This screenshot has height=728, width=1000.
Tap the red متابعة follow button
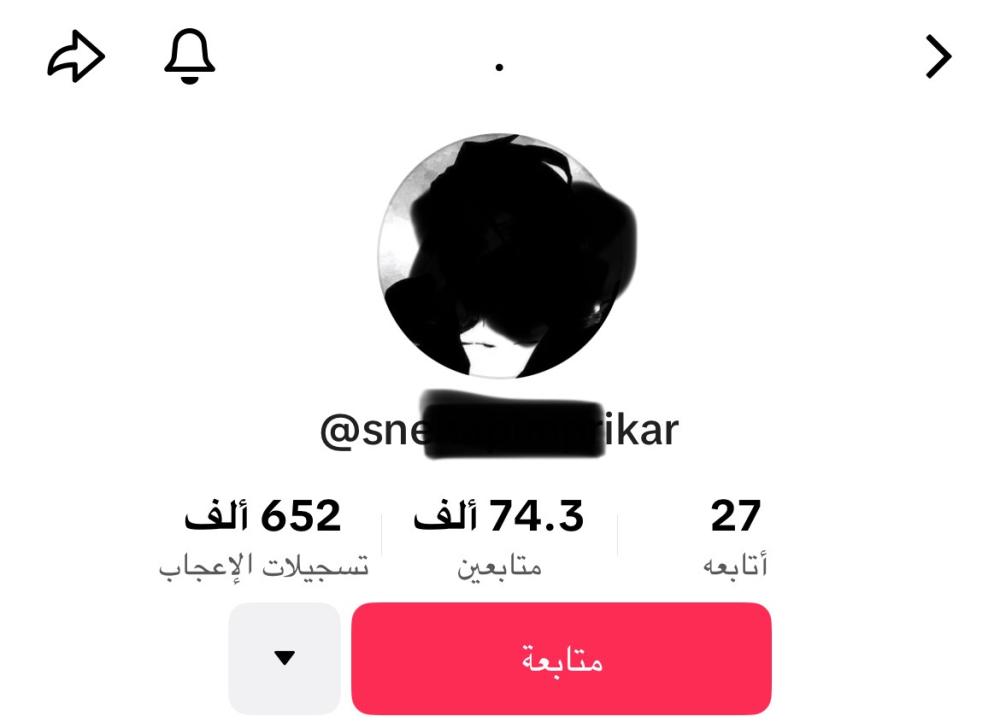pos(561,658)
